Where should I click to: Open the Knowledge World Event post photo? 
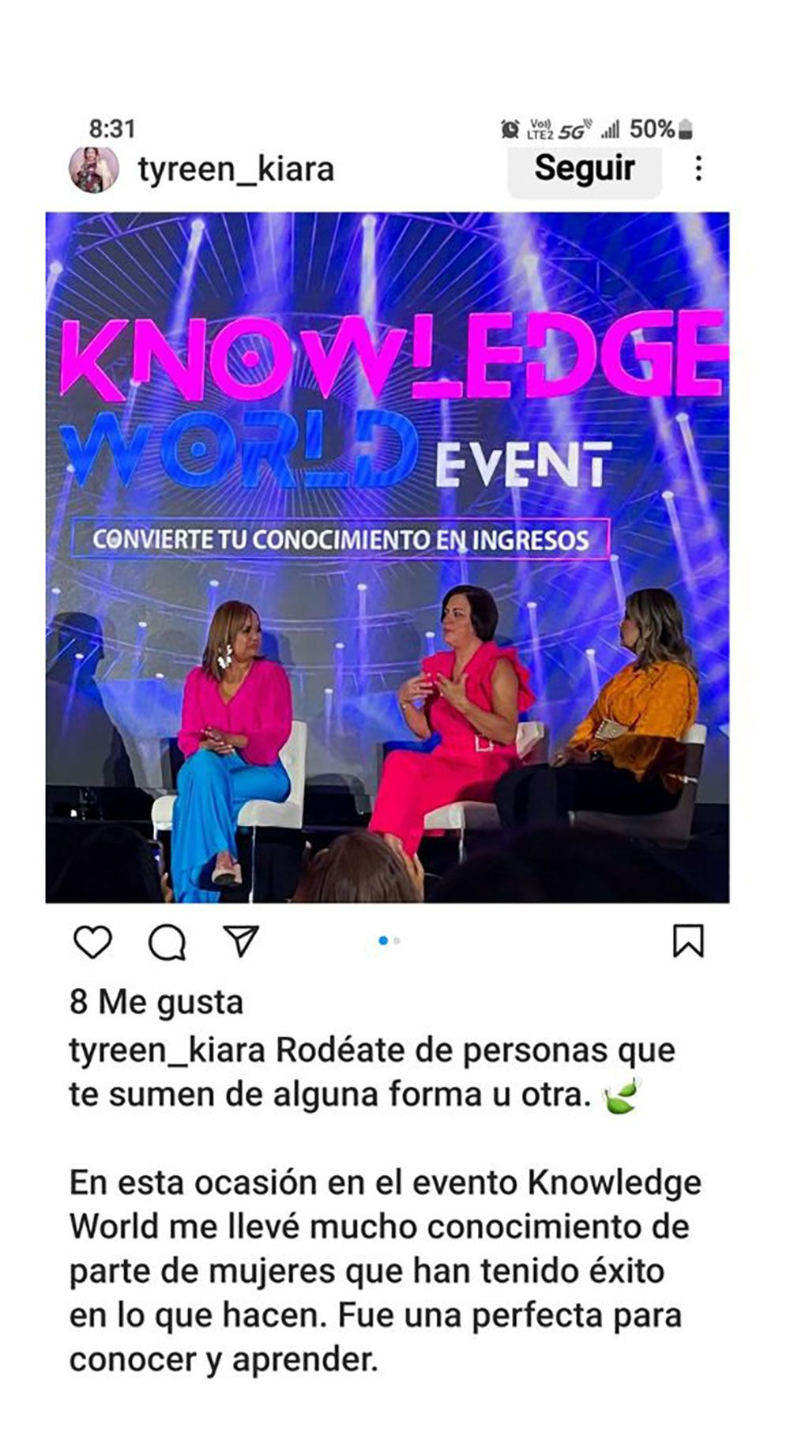[x=387, y=557]
